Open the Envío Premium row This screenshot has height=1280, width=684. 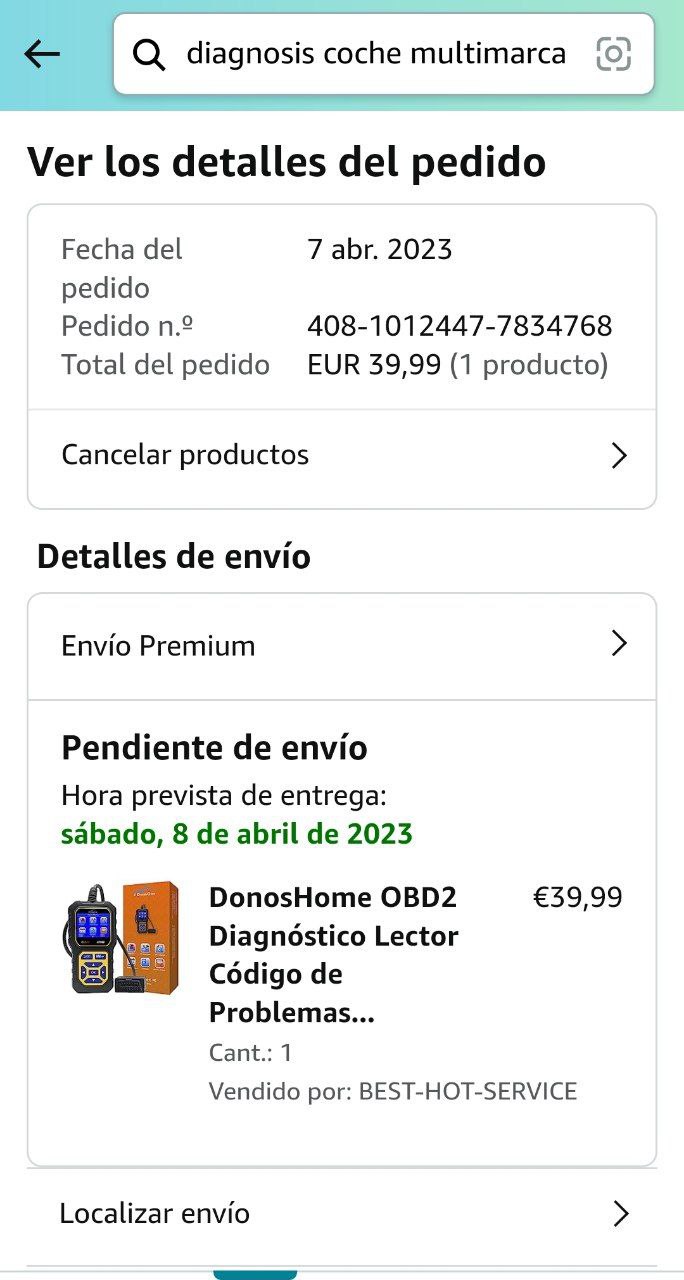click(342, 646)
